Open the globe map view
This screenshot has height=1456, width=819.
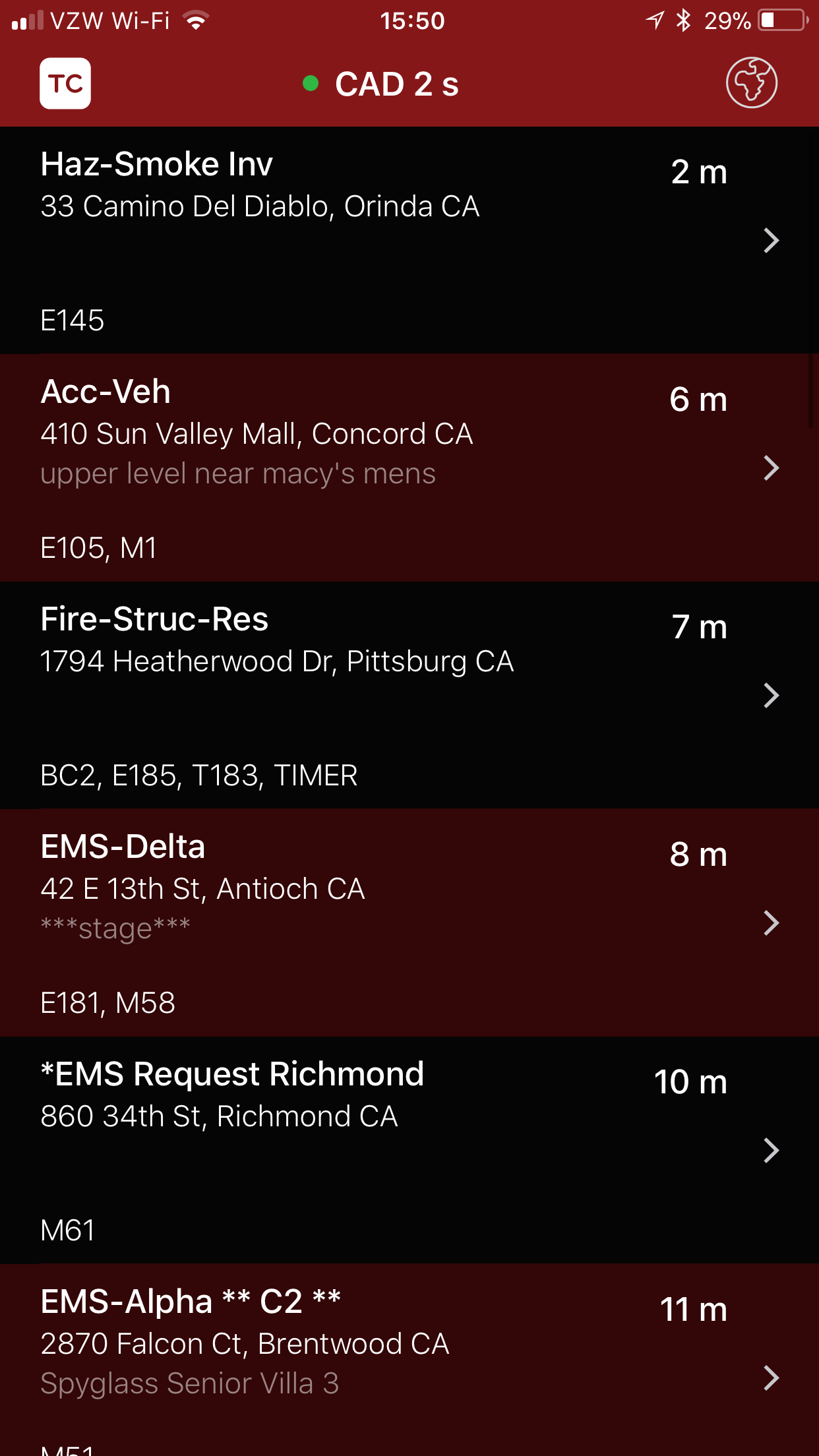coord(751,84)
